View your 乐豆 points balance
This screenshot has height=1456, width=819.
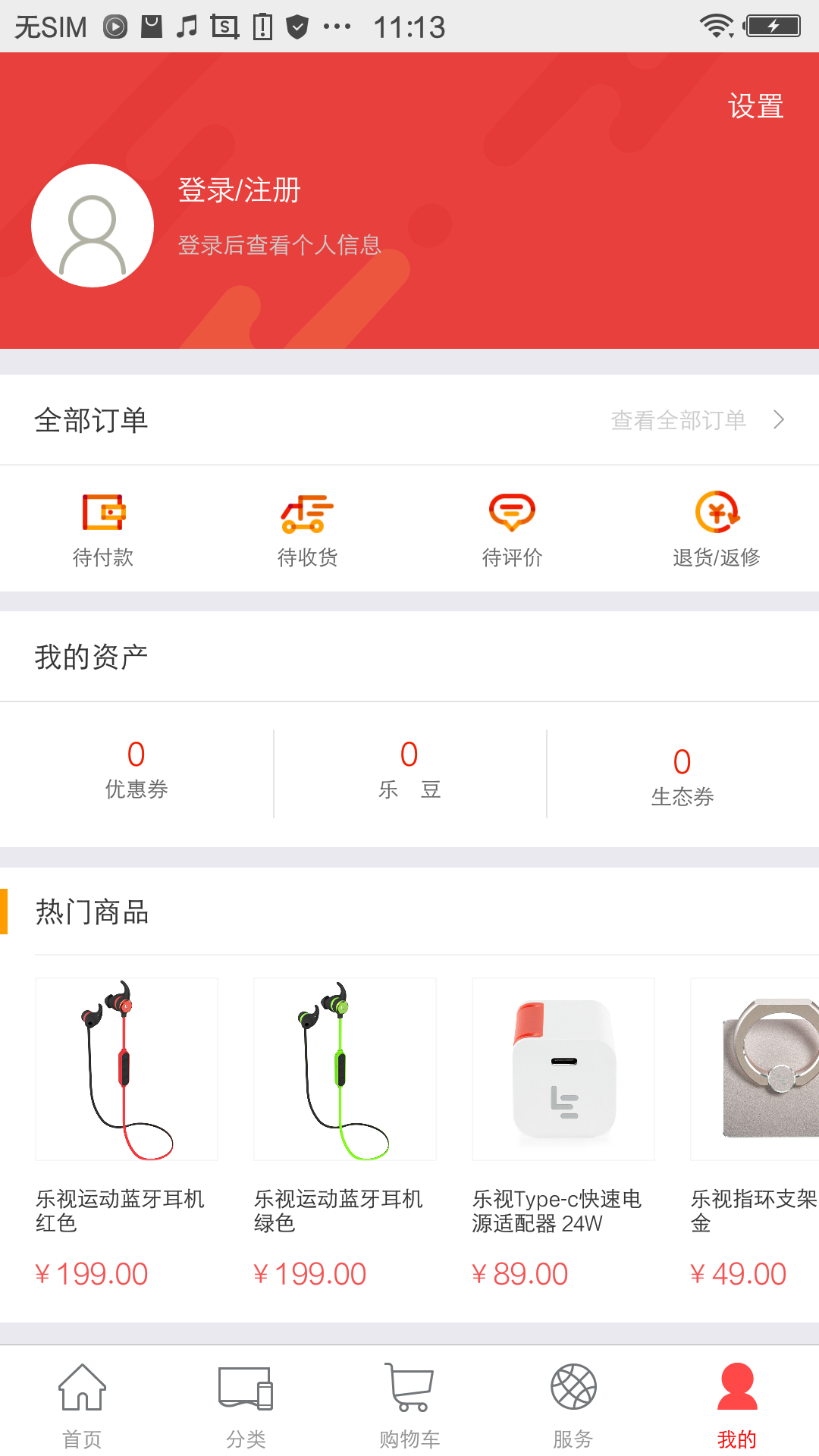(x=409, y=770)
